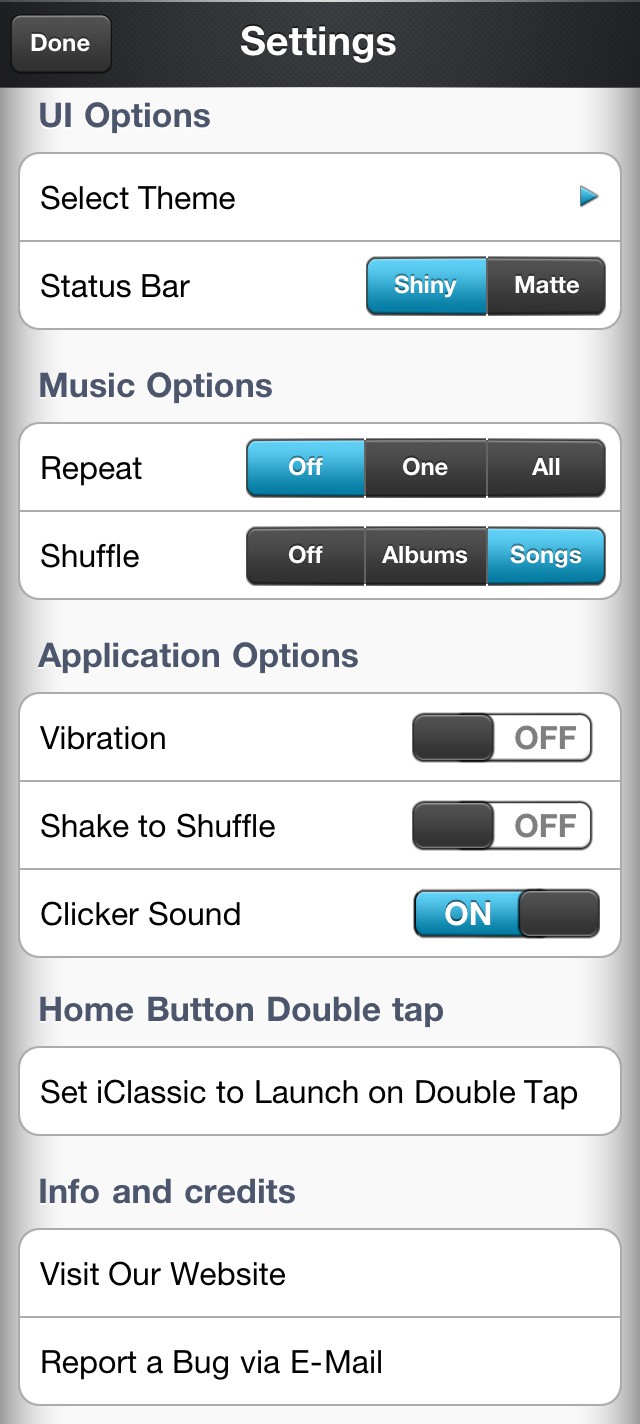Set Shuffle to Songs
This screenshot has width=640, height=1424.
click(546, 556)
